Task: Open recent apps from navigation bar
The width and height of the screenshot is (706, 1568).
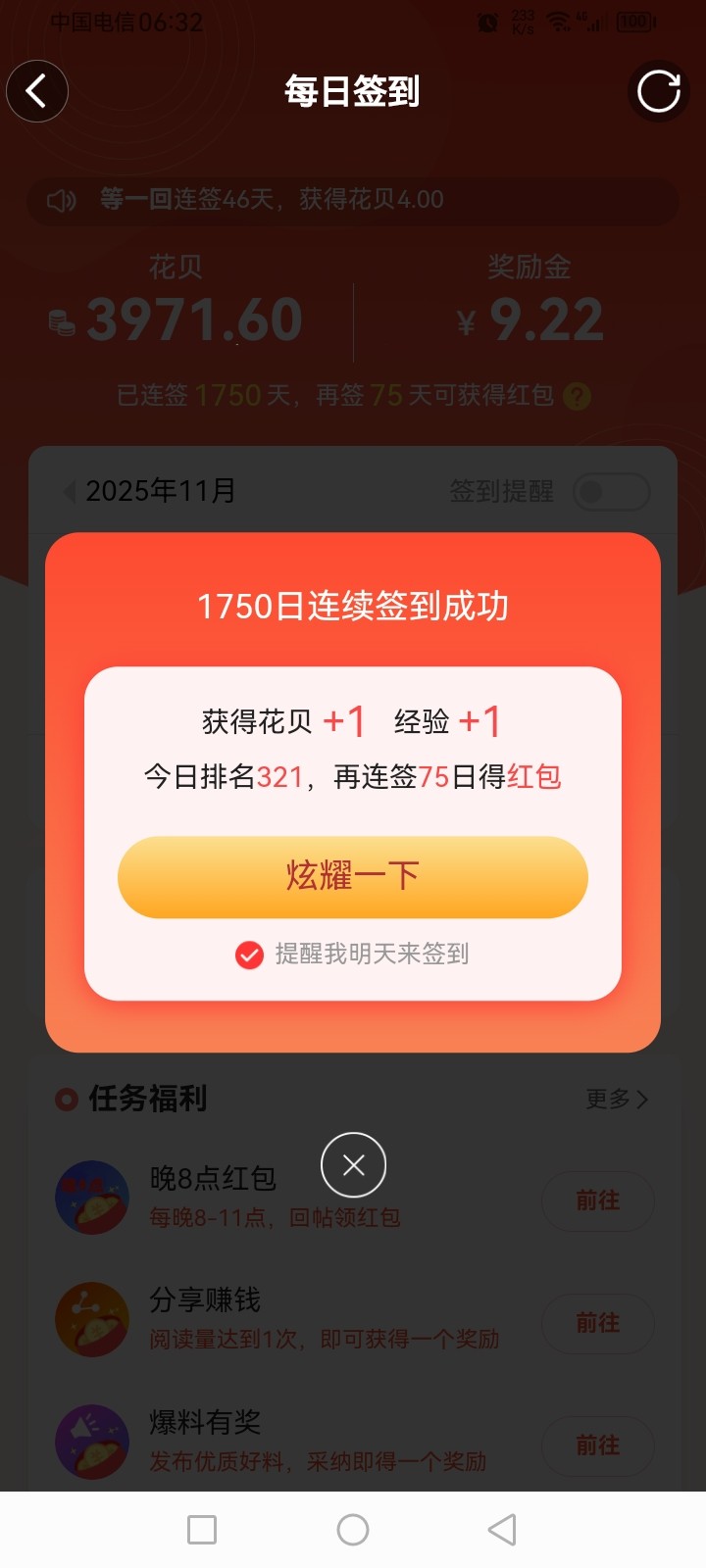Action: click(202, 1530)
